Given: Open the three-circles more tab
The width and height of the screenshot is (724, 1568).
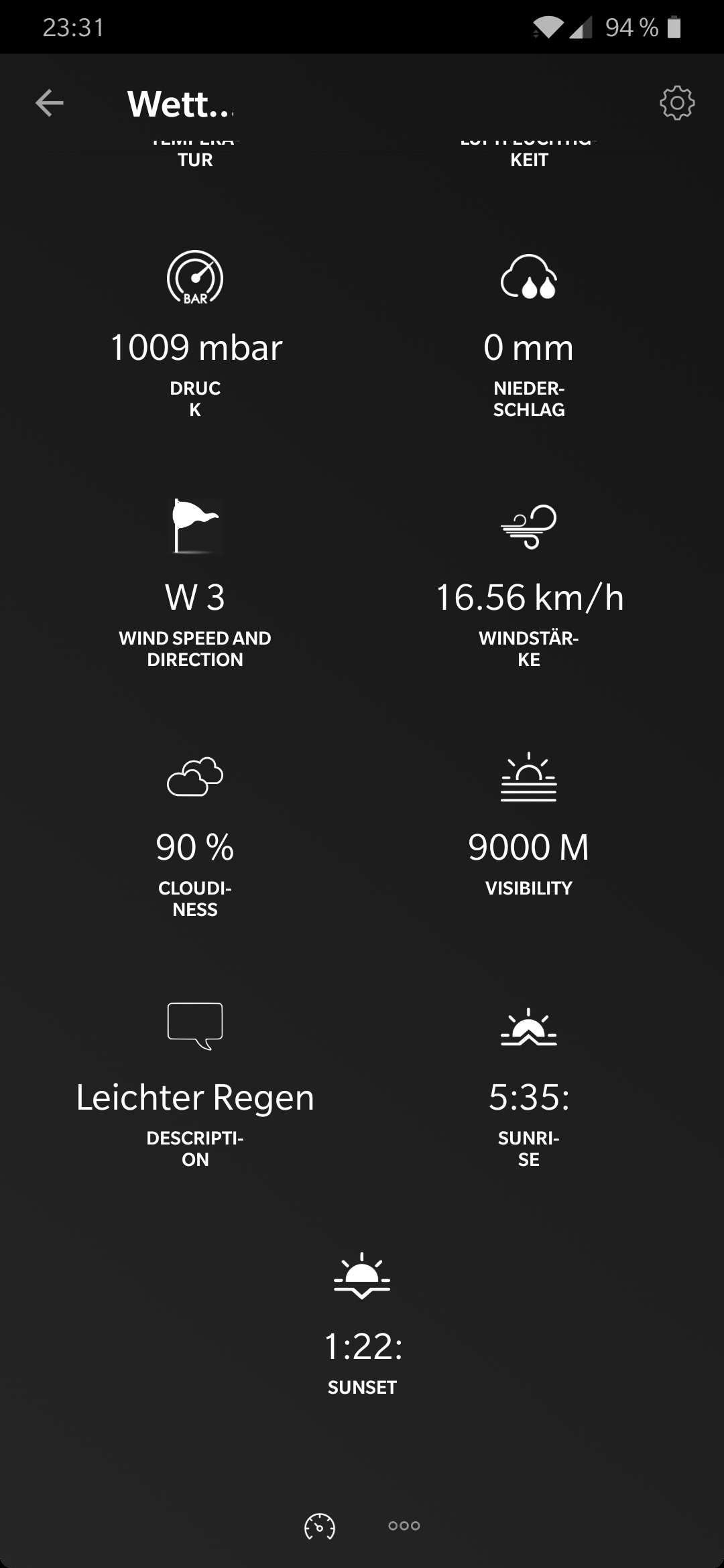Looking at the screenshot, I should click(404, 1526).
